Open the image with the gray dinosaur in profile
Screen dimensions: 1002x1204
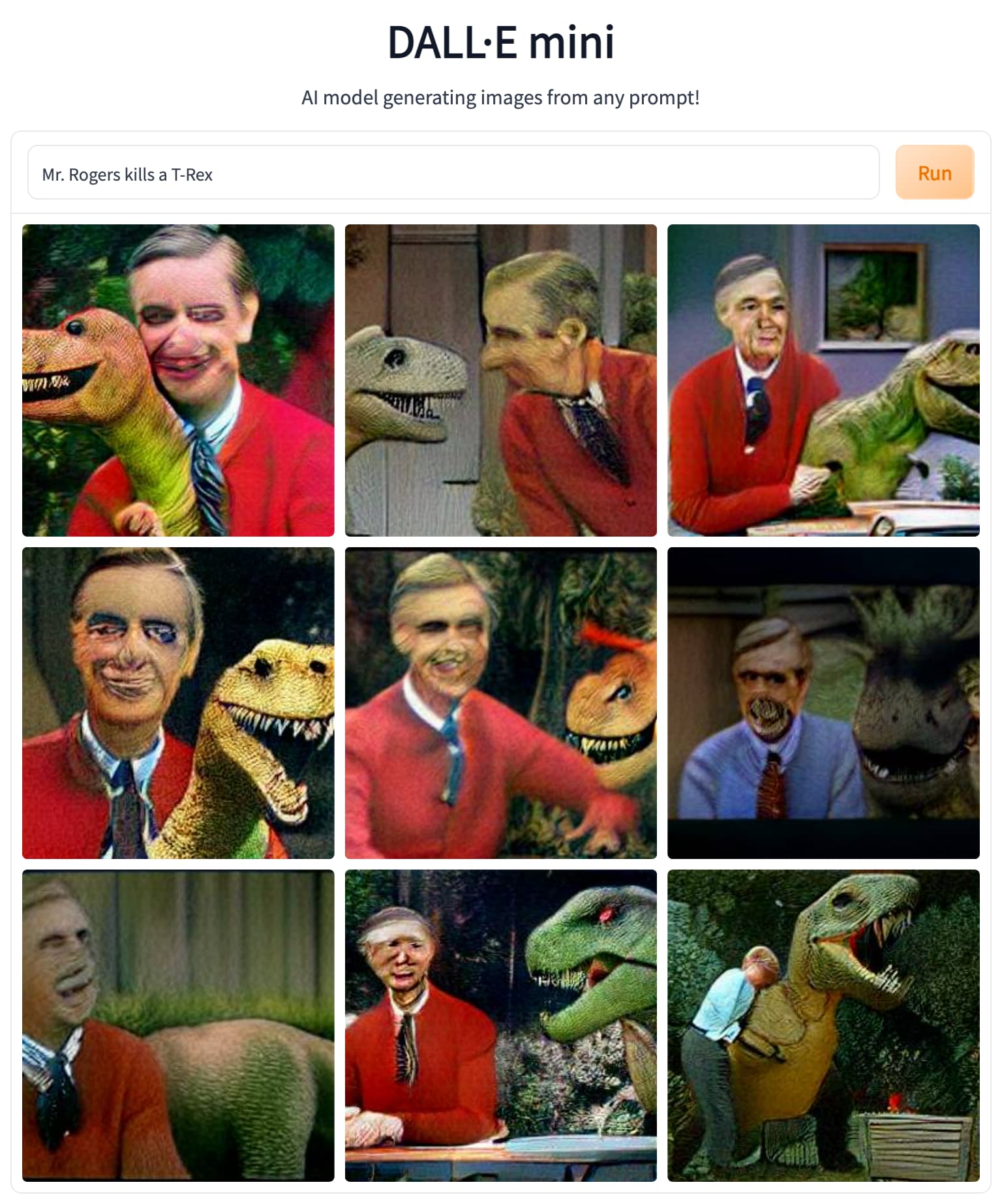(x=500, y=380)
